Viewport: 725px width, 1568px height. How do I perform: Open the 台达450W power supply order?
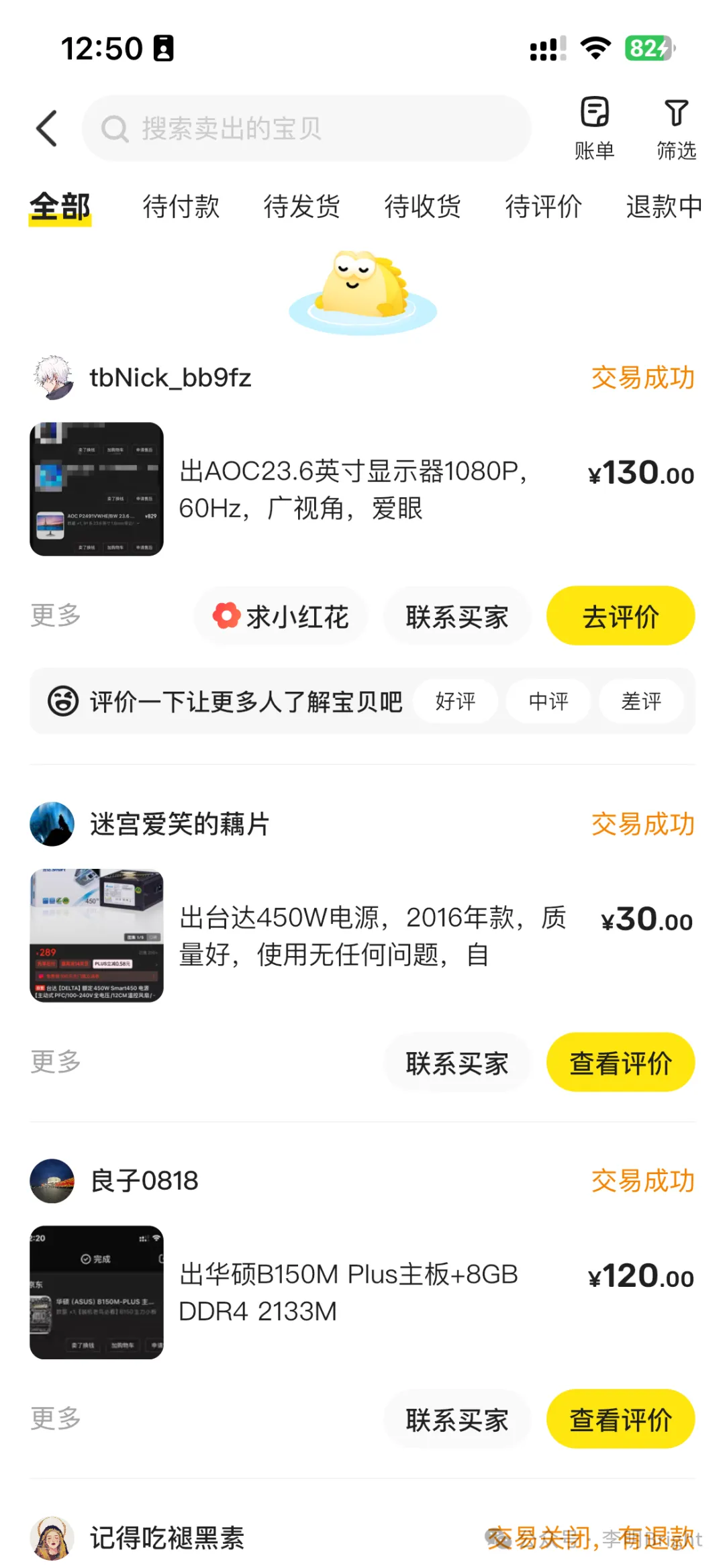click(x=372, y=936)
